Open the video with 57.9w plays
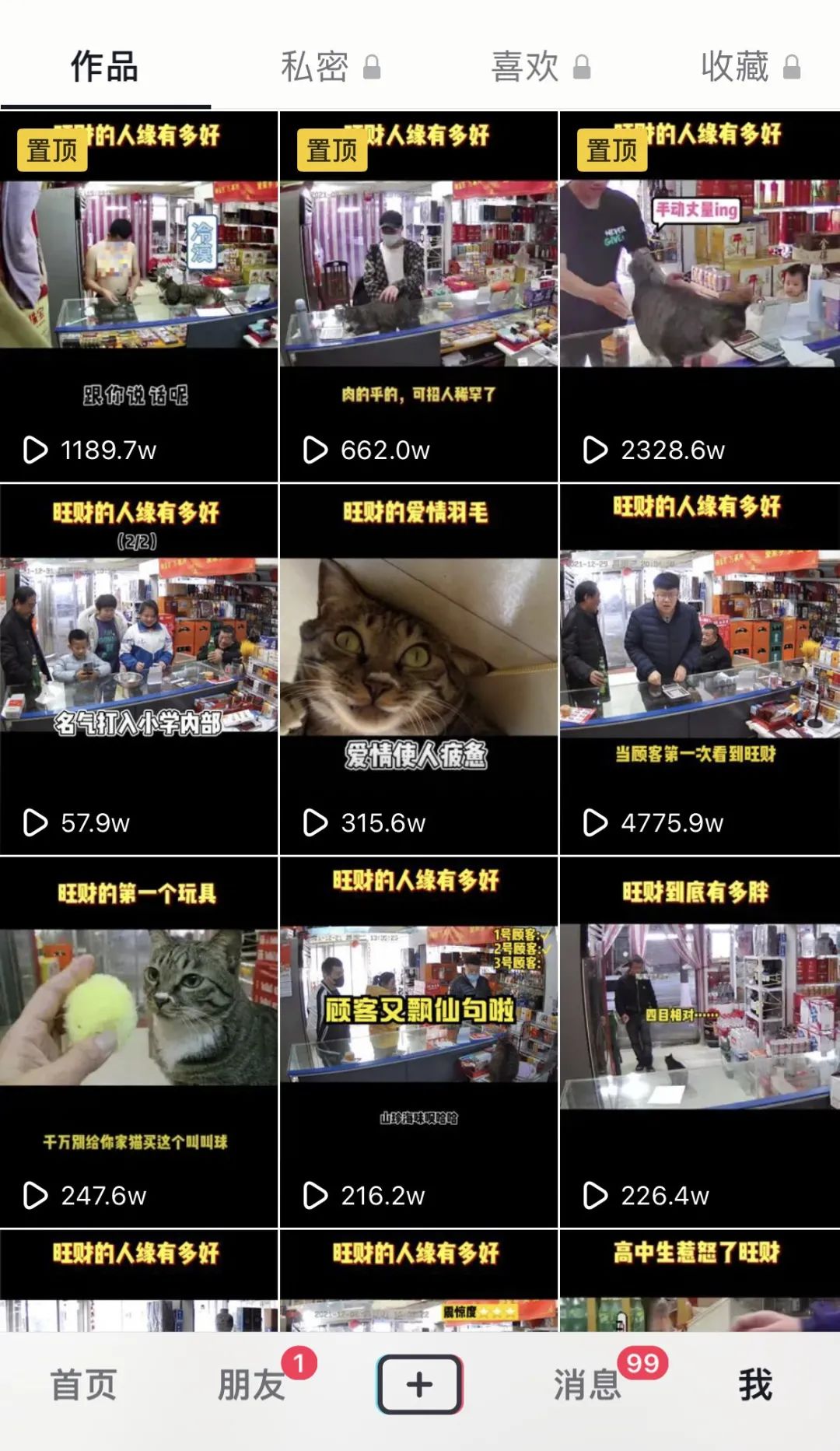Image resolution: width=840 pixels, height=1451 pixels. click(138, 669)
